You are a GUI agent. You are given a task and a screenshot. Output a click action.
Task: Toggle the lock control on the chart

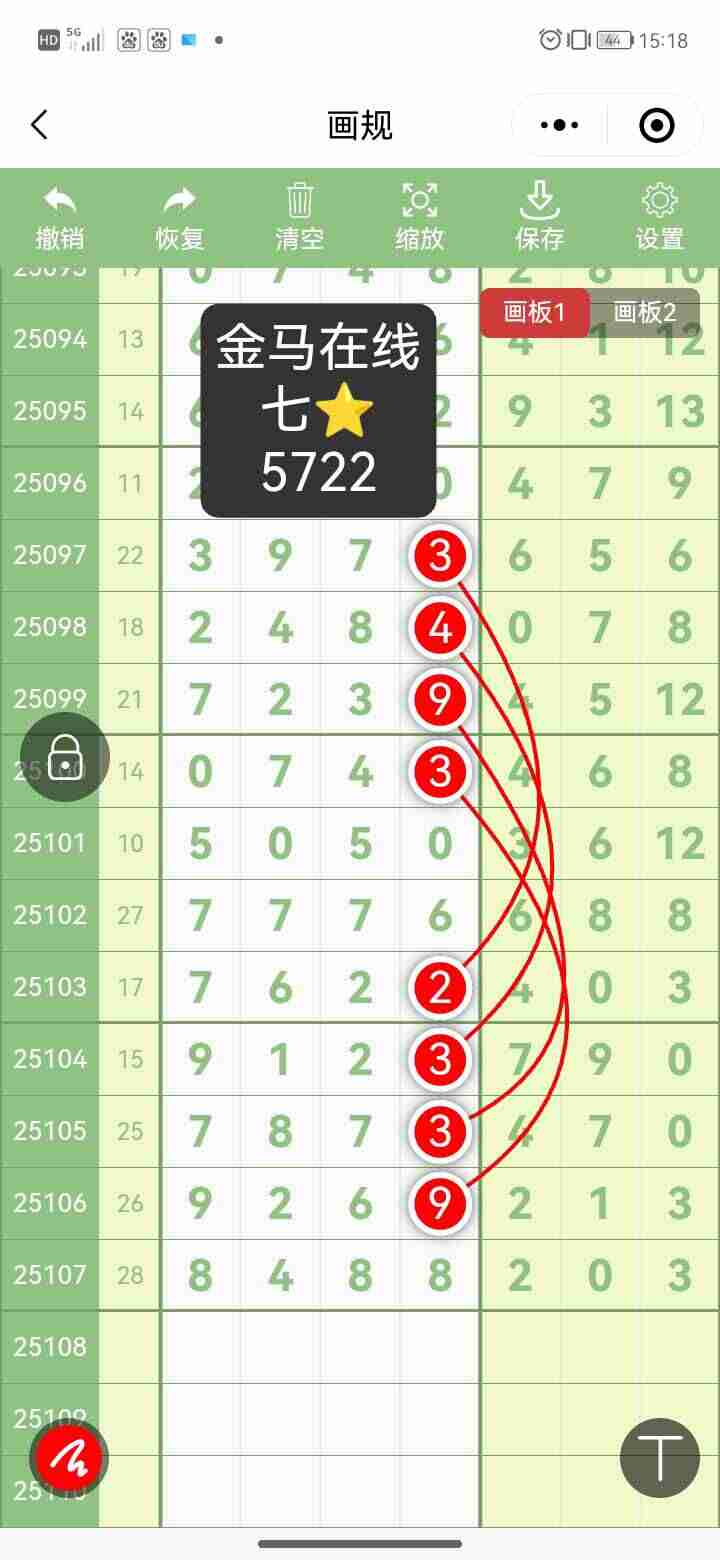pos(64,757)
